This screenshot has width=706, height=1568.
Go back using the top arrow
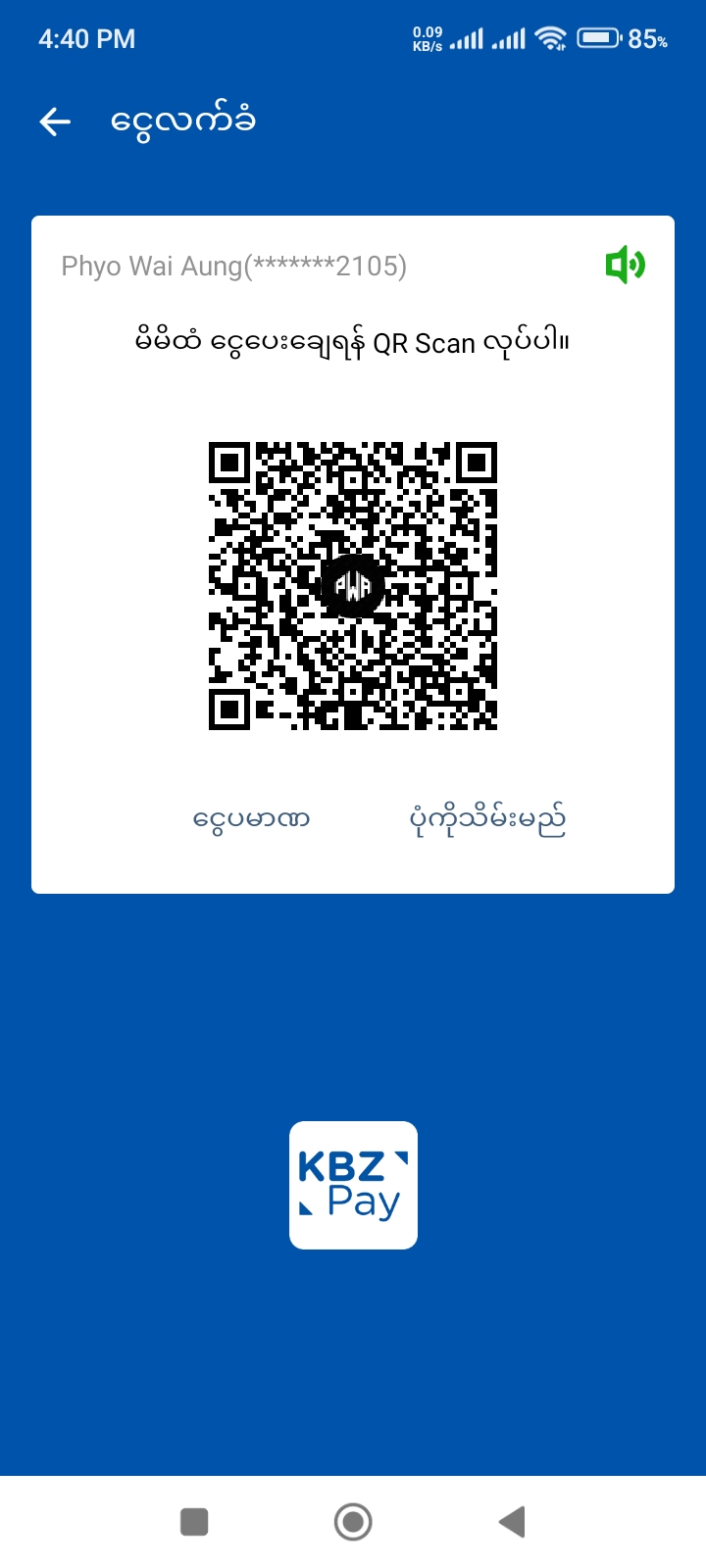56,122
